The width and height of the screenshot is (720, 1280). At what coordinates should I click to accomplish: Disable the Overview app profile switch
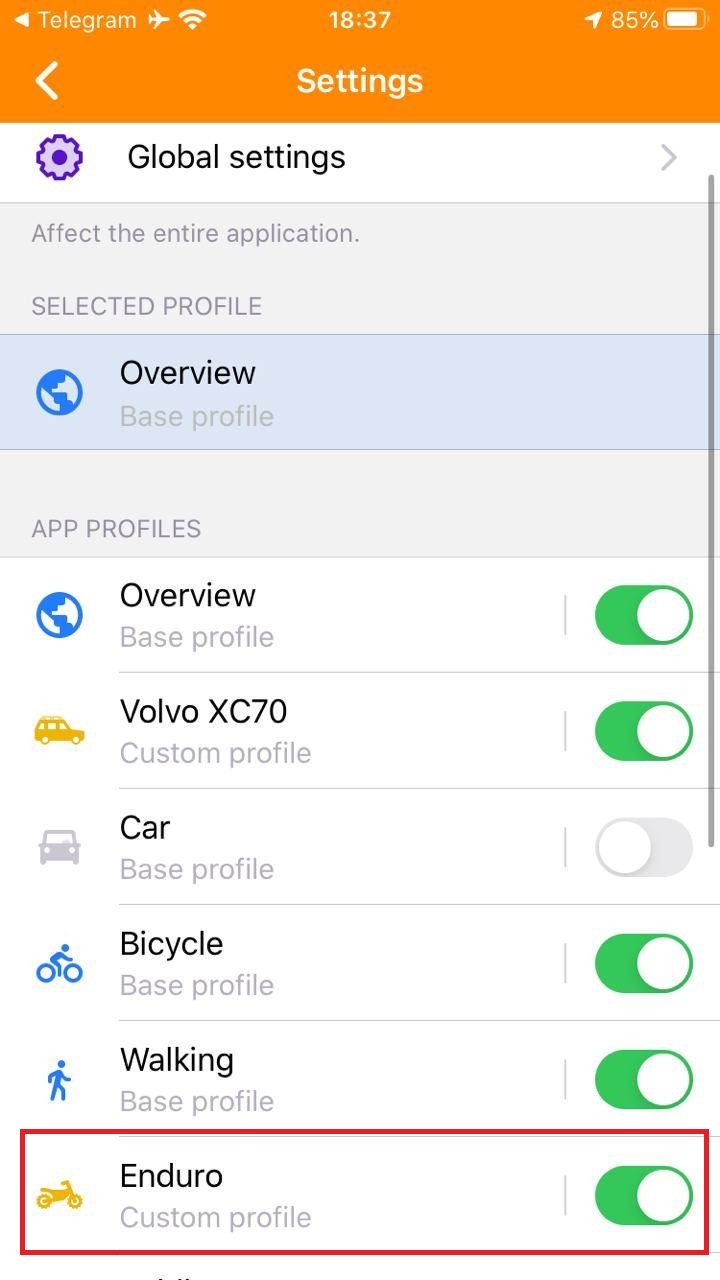pos(643,615)
